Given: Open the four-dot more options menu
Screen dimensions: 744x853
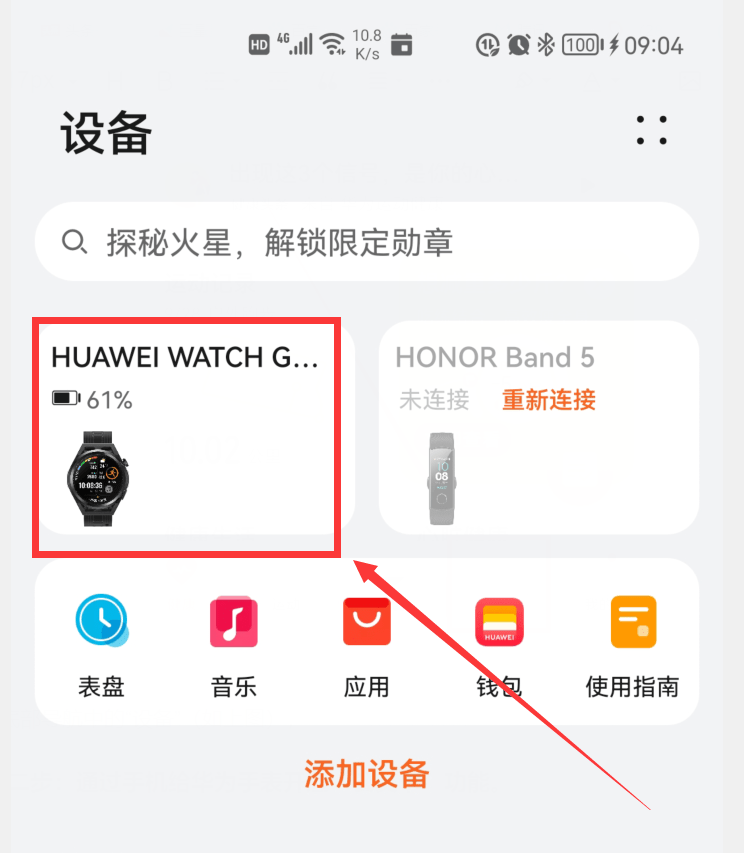Looking at the screenshot, I should pos(651,131).
